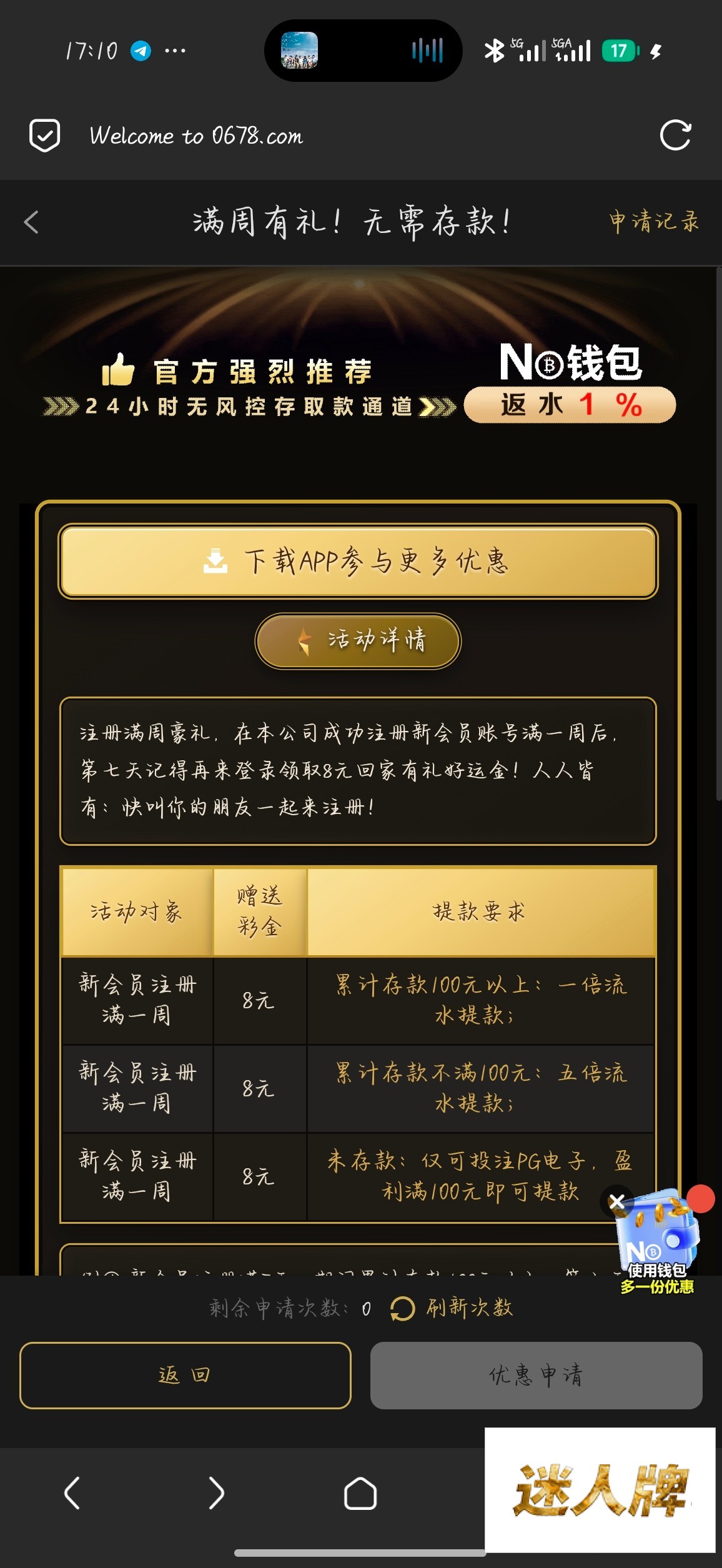Viewport: 722px width, 1568px height.
Task: Reload the page with the refresh icon
Action: 675,135
